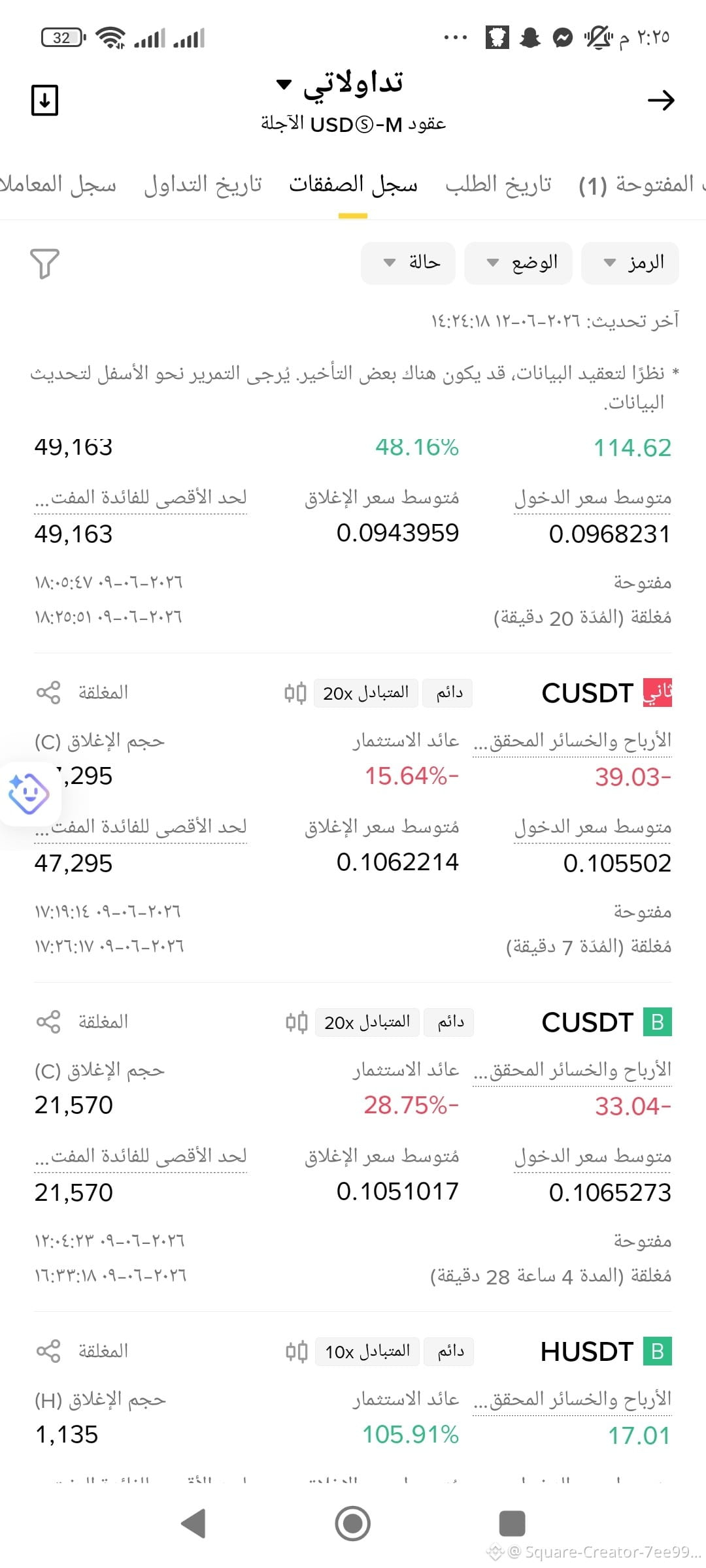Expand the الوضع mode dropdown
This screenshot has width=706, height=1568.
click(x=518, y=263)
